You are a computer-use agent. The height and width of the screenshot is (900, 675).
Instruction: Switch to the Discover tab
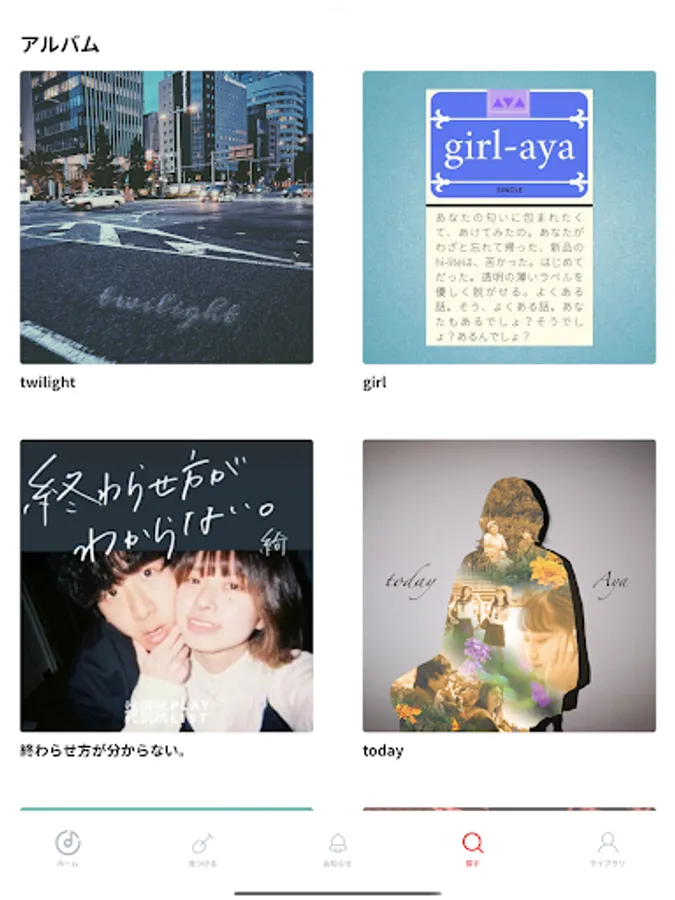coord(202,846)
